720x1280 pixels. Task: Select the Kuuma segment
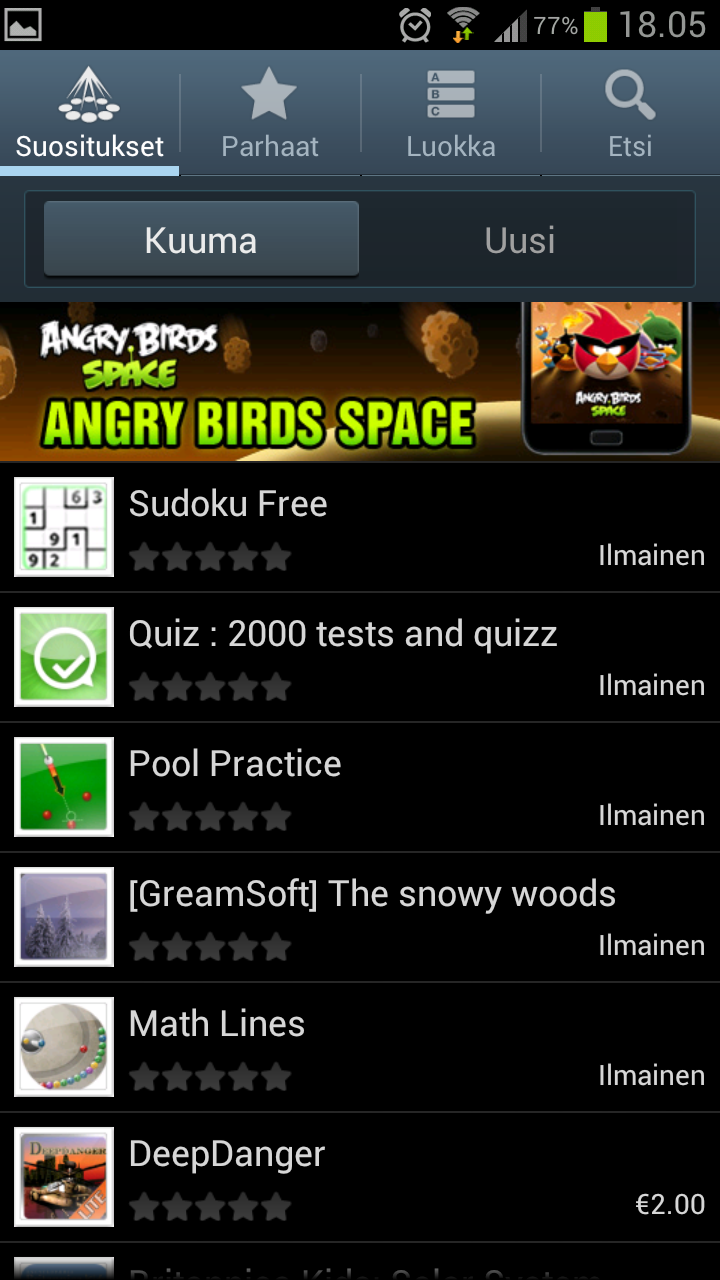[x=201, y=240]
